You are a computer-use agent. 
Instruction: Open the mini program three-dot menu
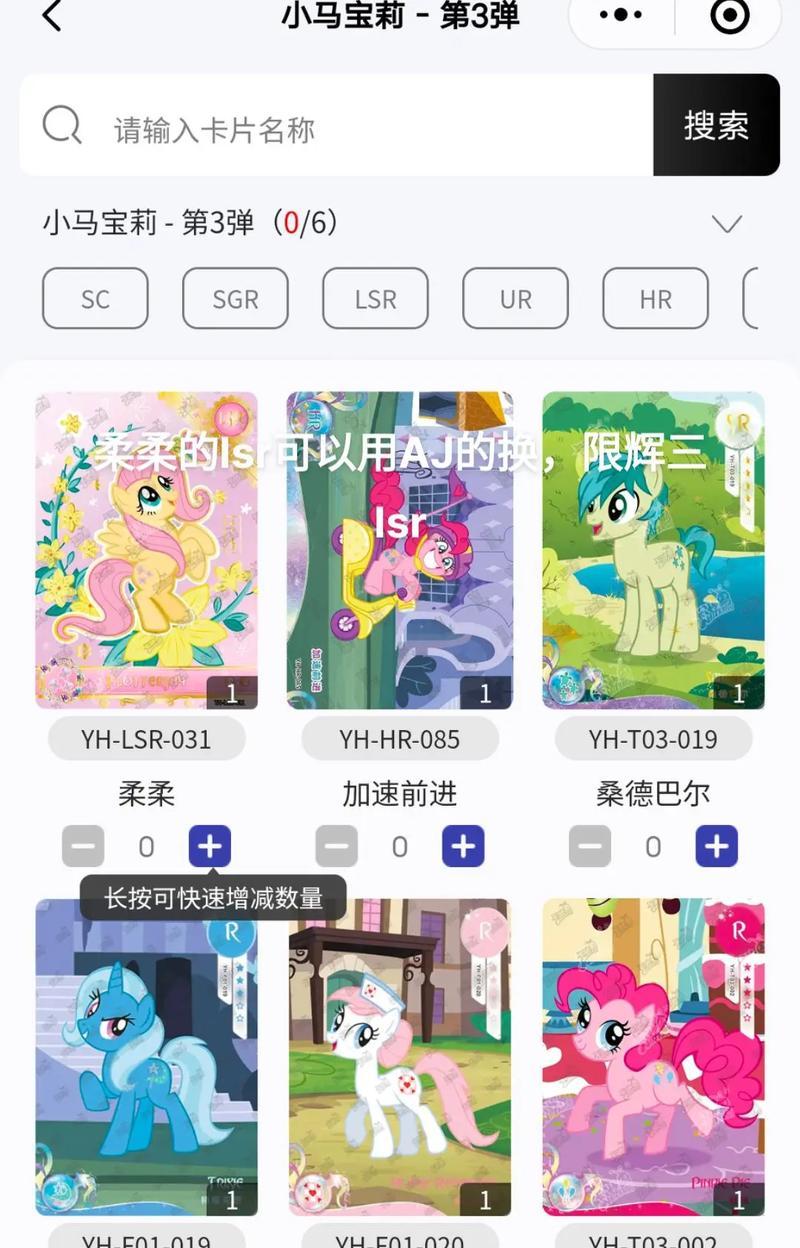[x=620, y=15]
